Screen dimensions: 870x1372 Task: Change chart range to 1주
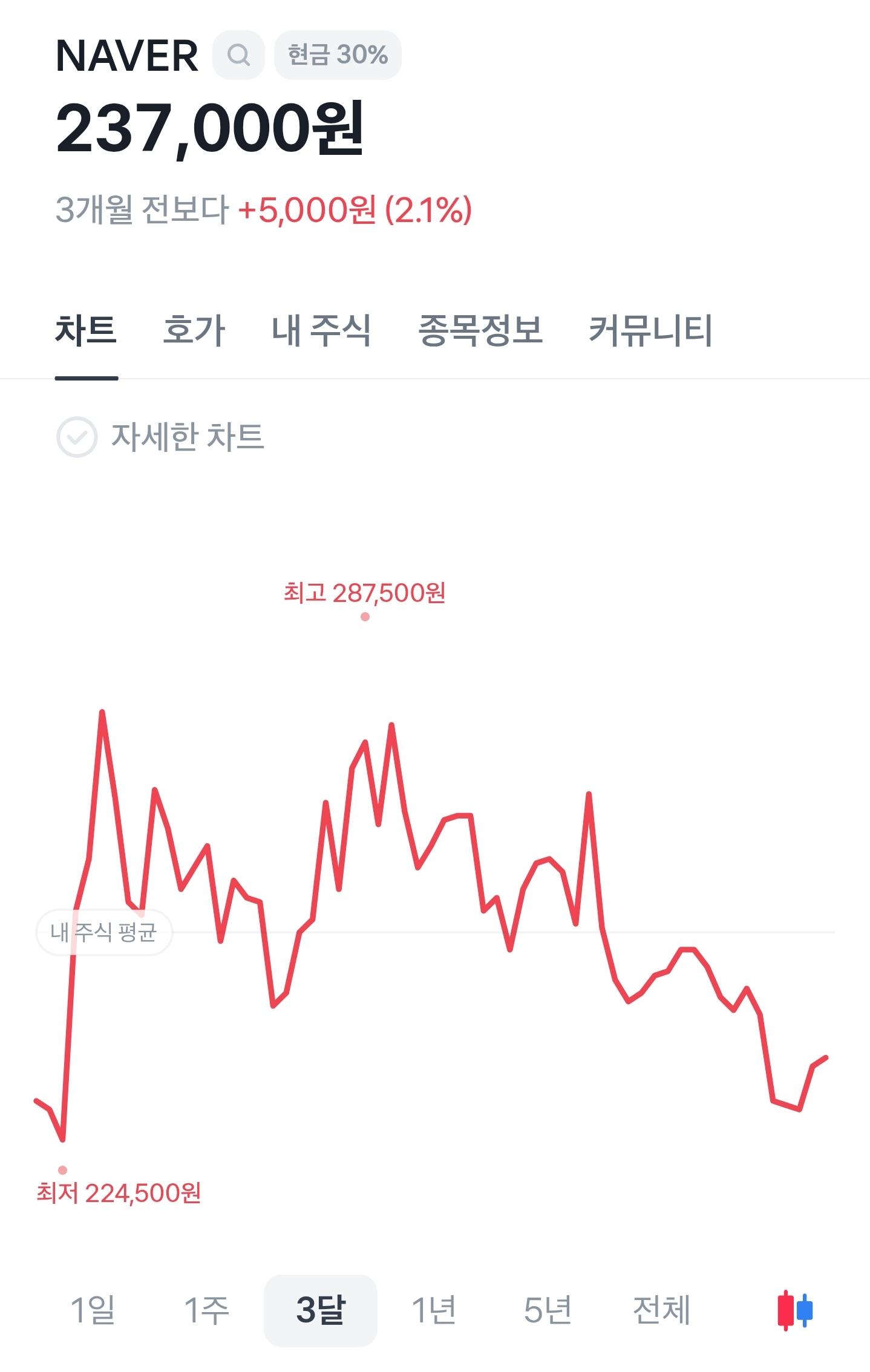(x=206, y=1310)
